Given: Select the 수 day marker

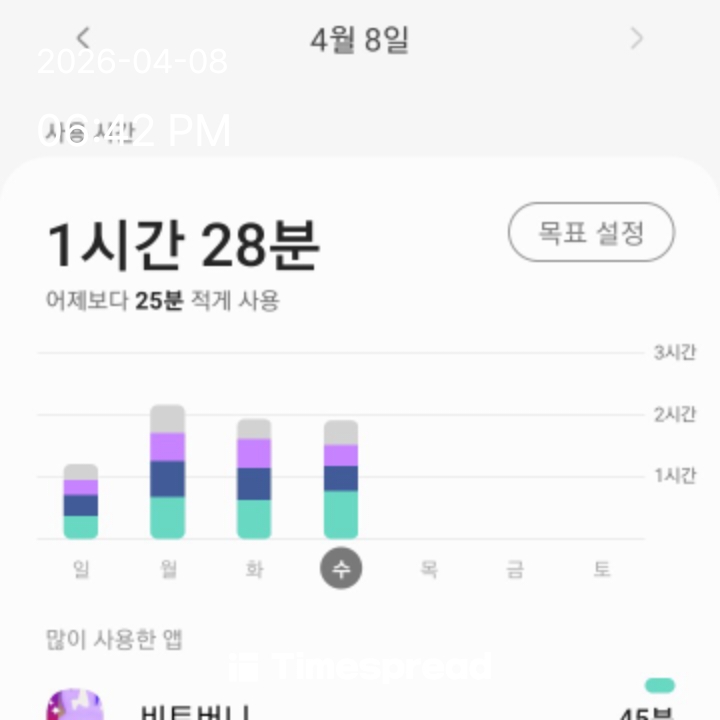Looking at the screenshot, I should 341,570.
